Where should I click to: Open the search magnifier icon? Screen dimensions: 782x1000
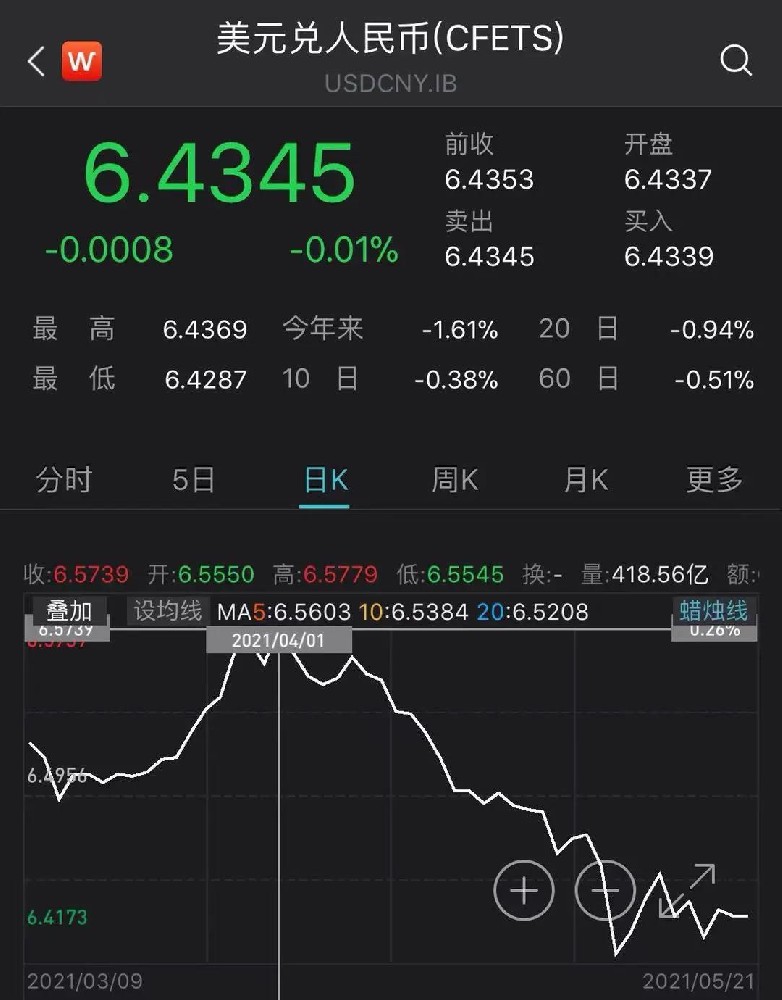point(736,61)
